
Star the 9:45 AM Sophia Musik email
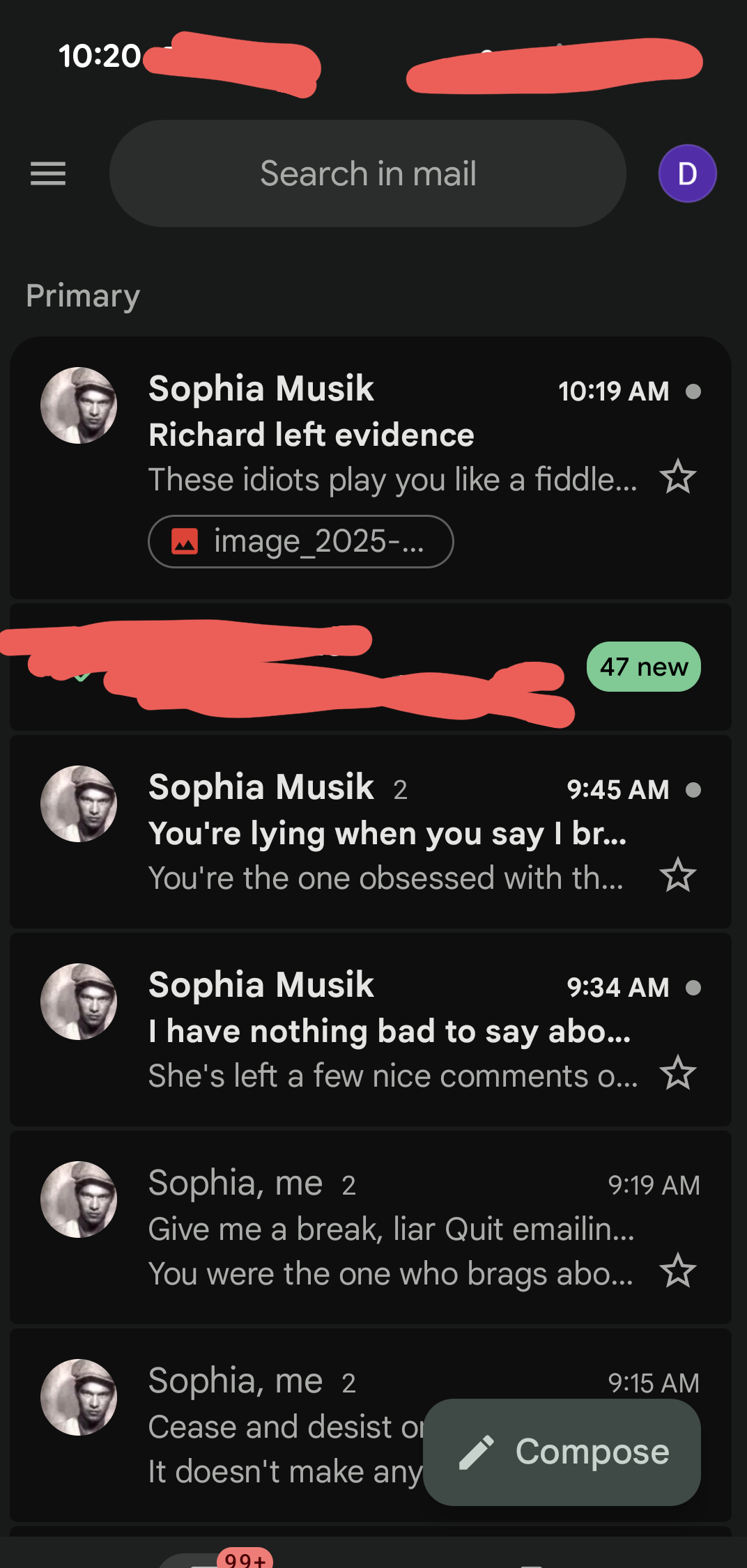coord(677,876)
